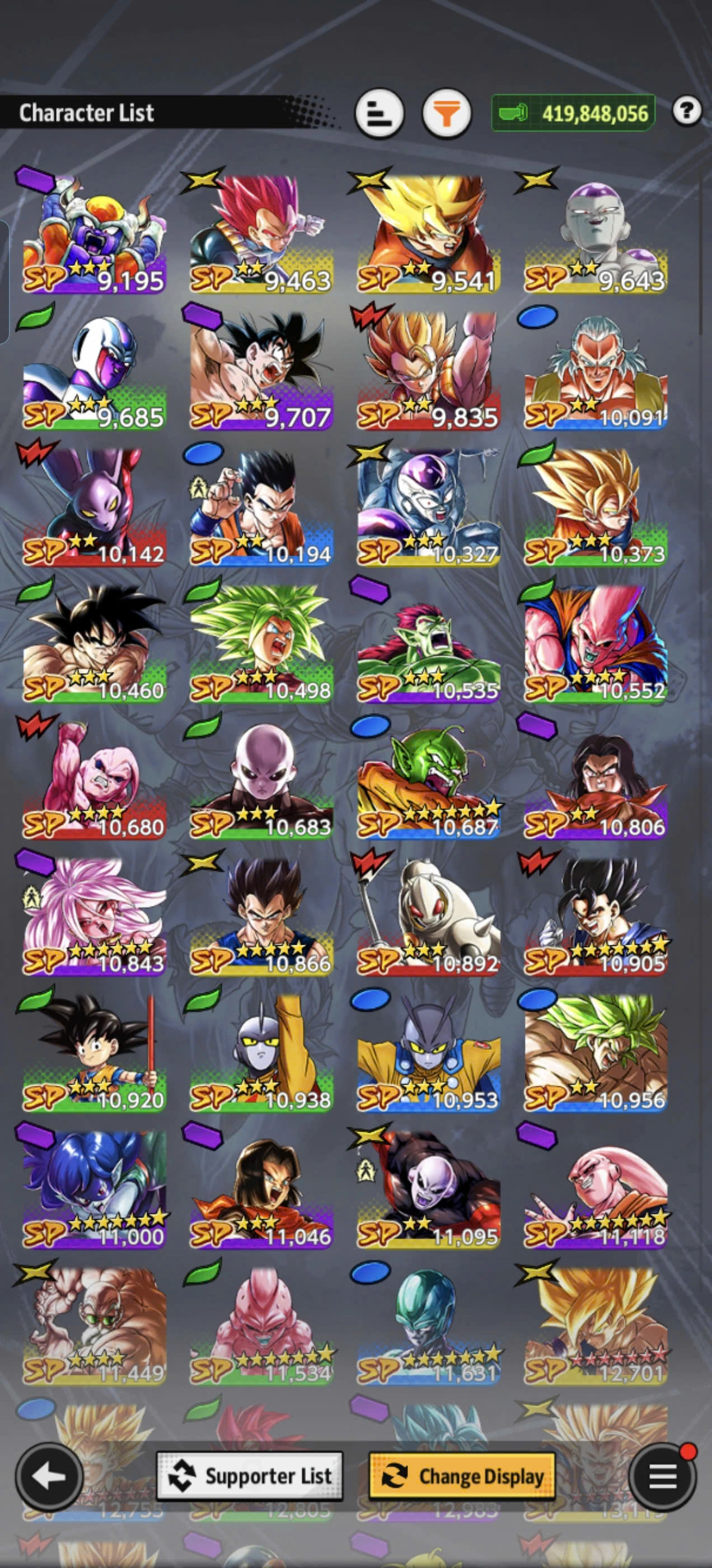Go back with the arrow button
The image size is (712, 1568).
(x=49, y=1477)
